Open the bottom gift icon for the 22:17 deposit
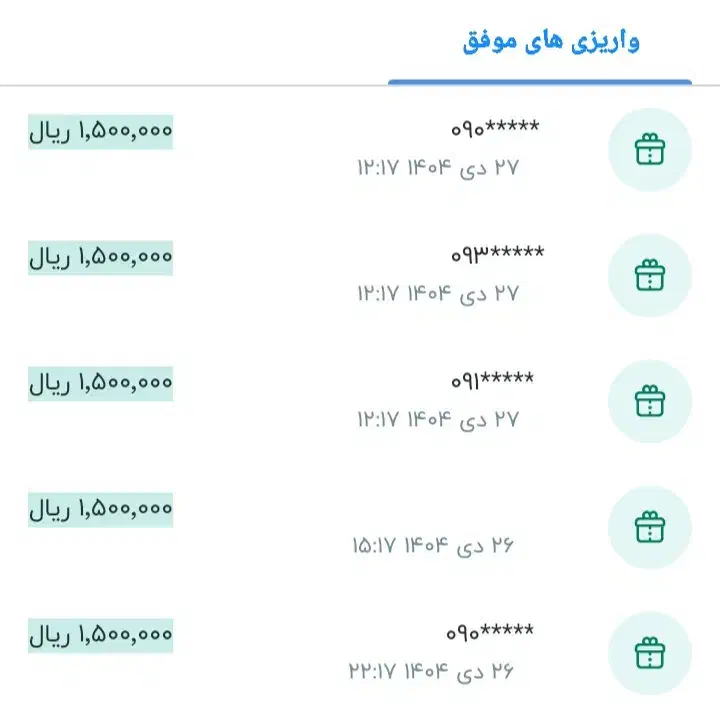The height and width of the screenshot is (724, 720). click(650, 653)
